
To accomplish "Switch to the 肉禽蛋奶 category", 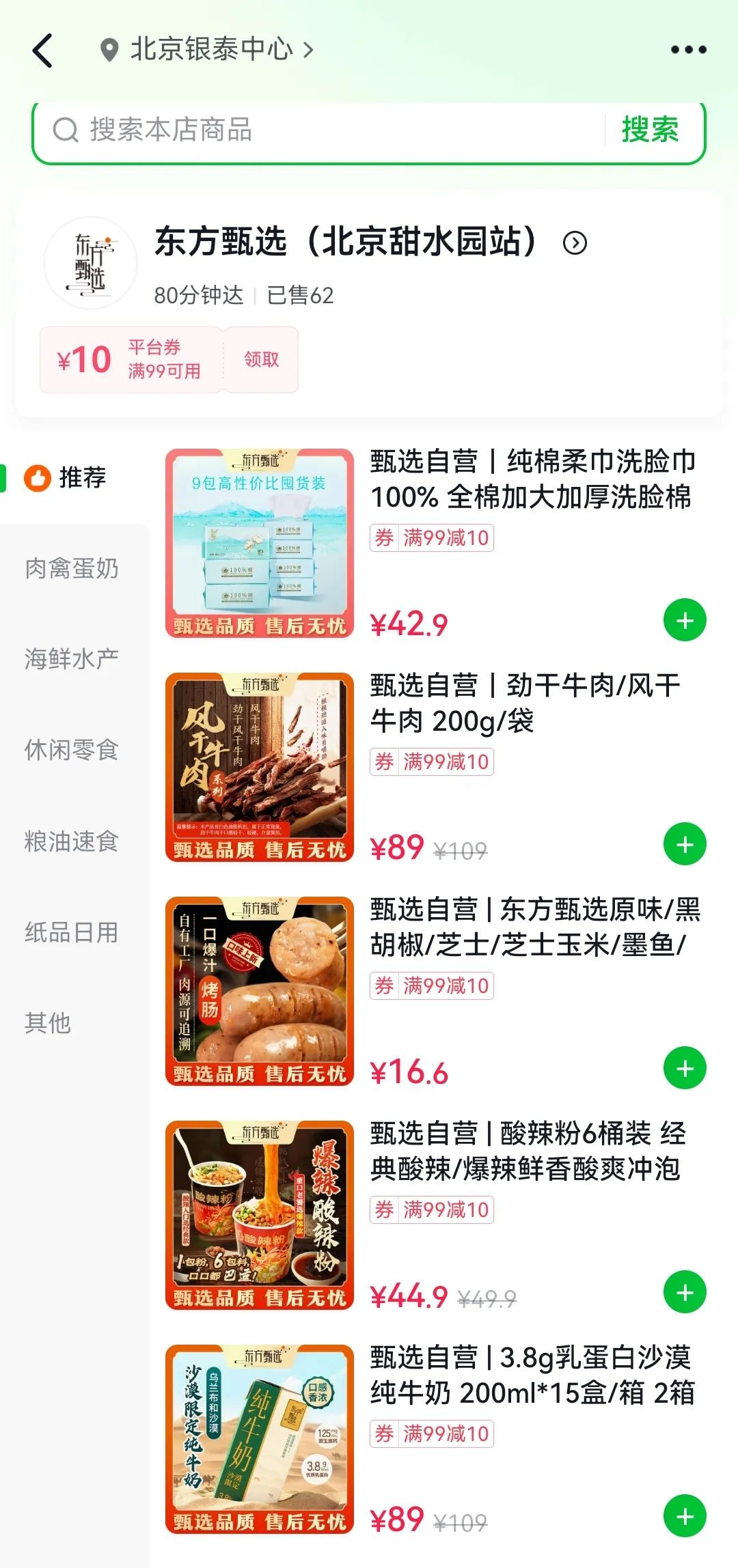I will pyautogui.click(x=71, y=568).
